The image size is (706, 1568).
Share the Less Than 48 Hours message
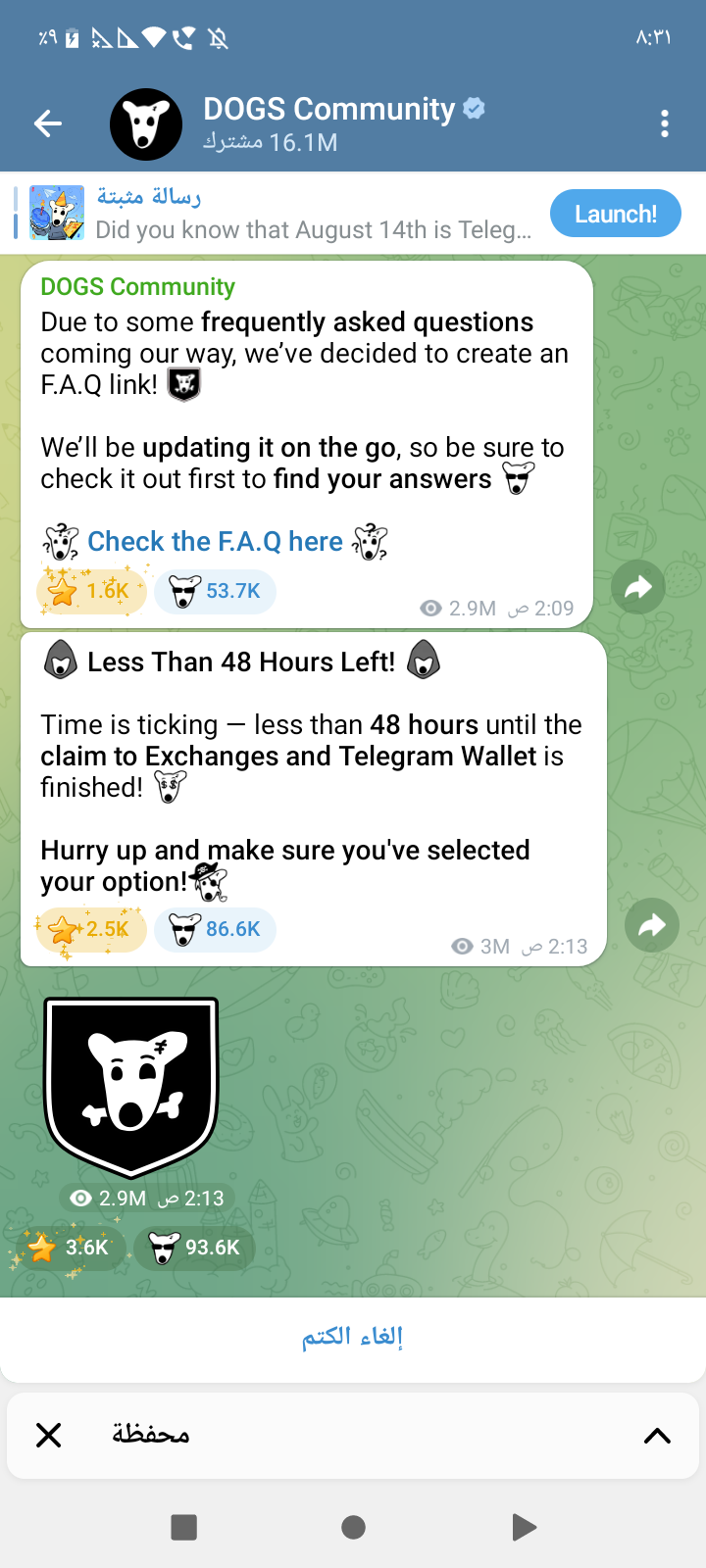tap(652, 925)
